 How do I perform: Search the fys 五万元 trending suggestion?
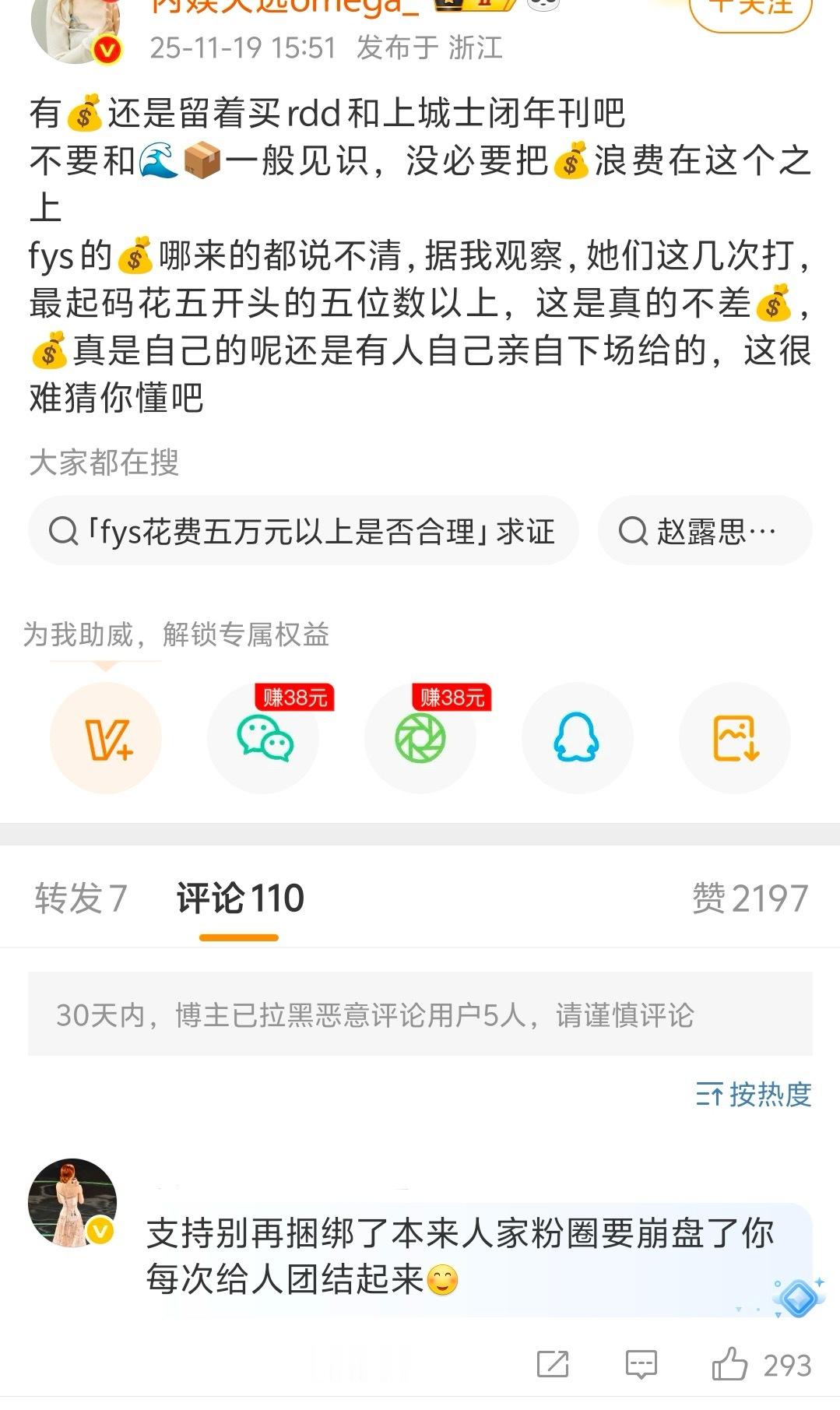303,529
